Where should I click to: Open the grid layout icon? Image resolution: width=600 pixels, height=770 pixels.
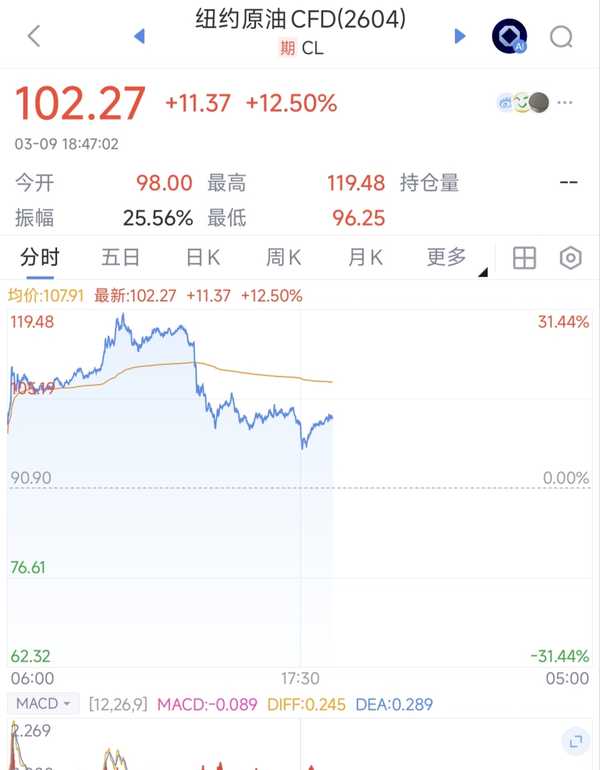[x=524, y=258]
